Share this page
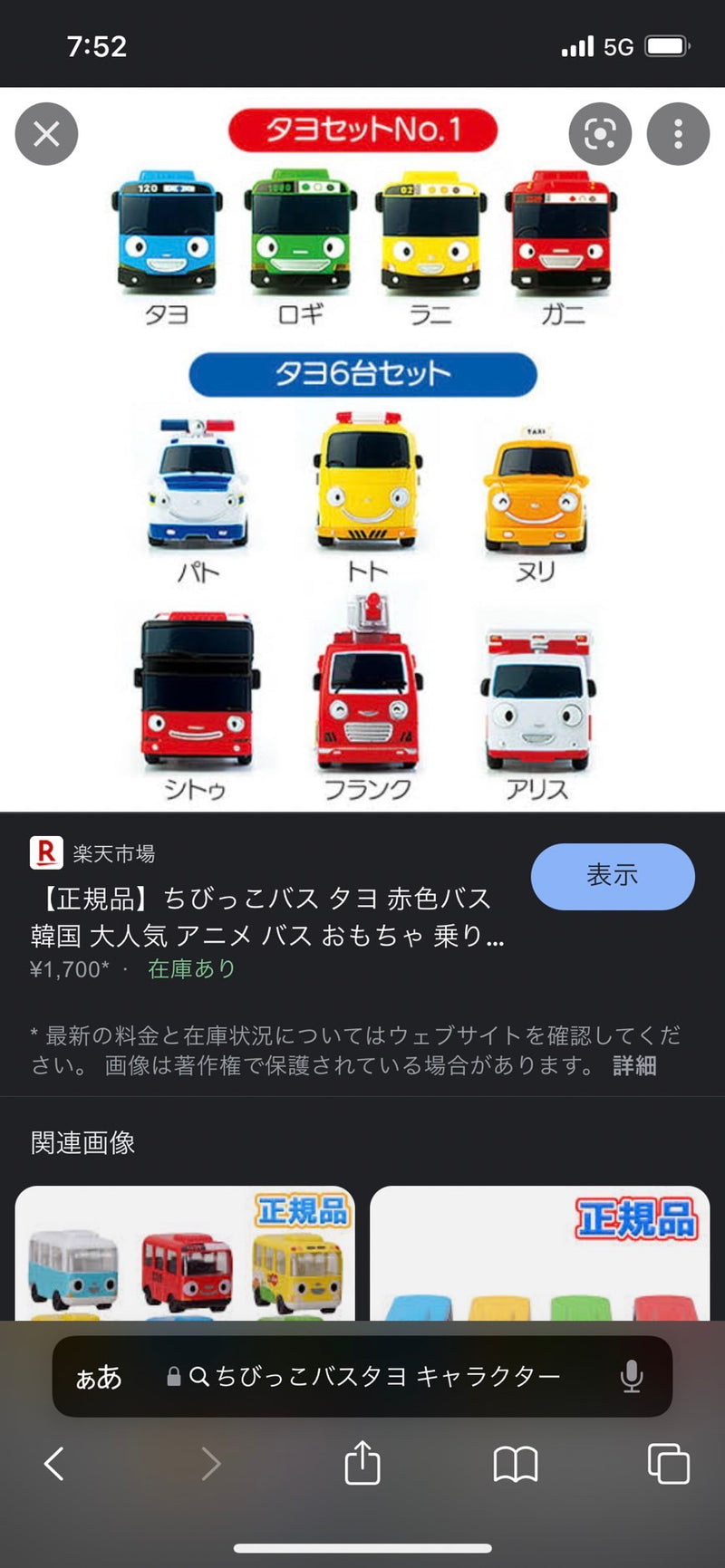This screenshot has width=725, height=1568. [x=362, y=1463]
